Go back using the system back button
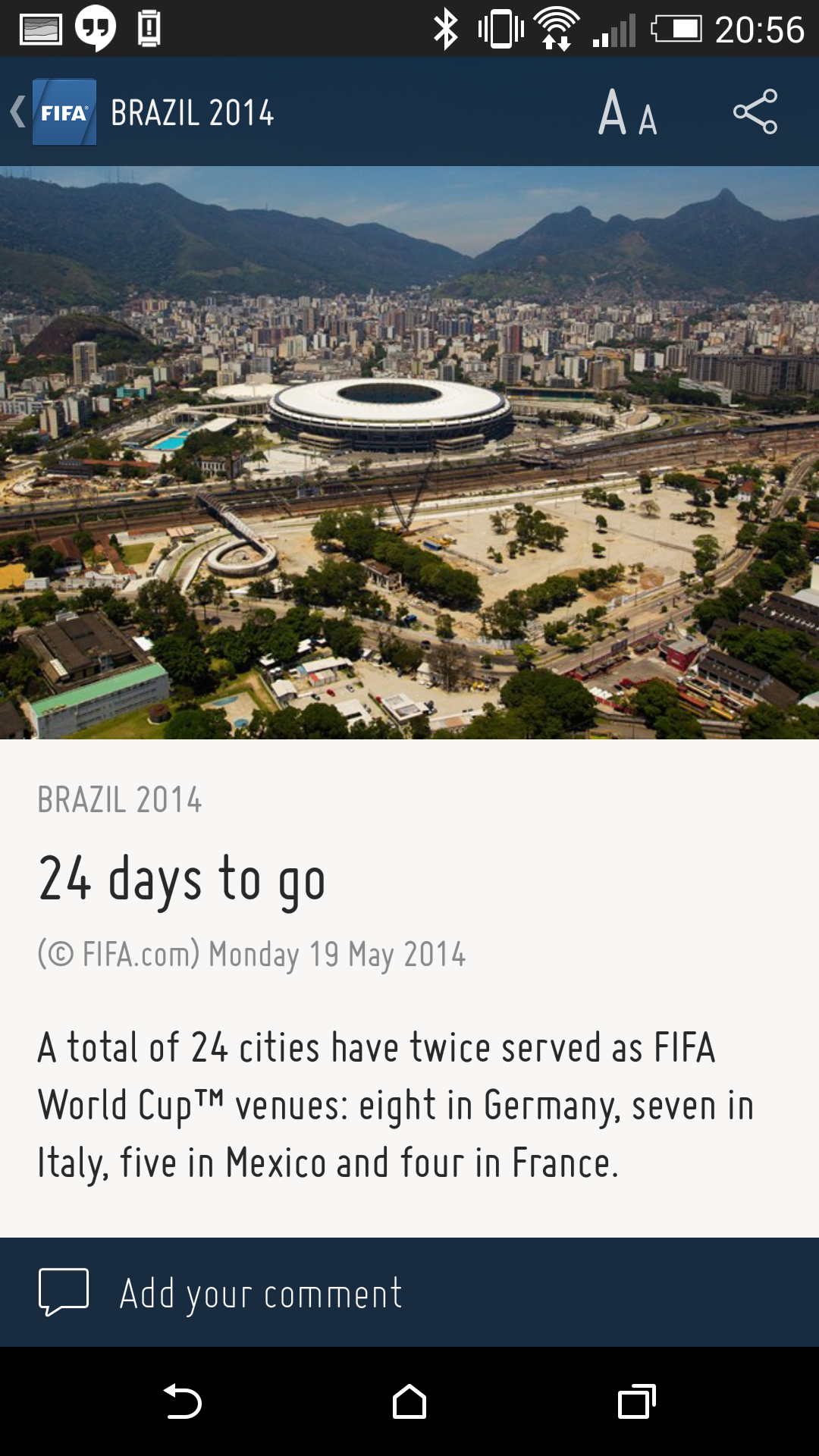 (x=182, y=1401)
